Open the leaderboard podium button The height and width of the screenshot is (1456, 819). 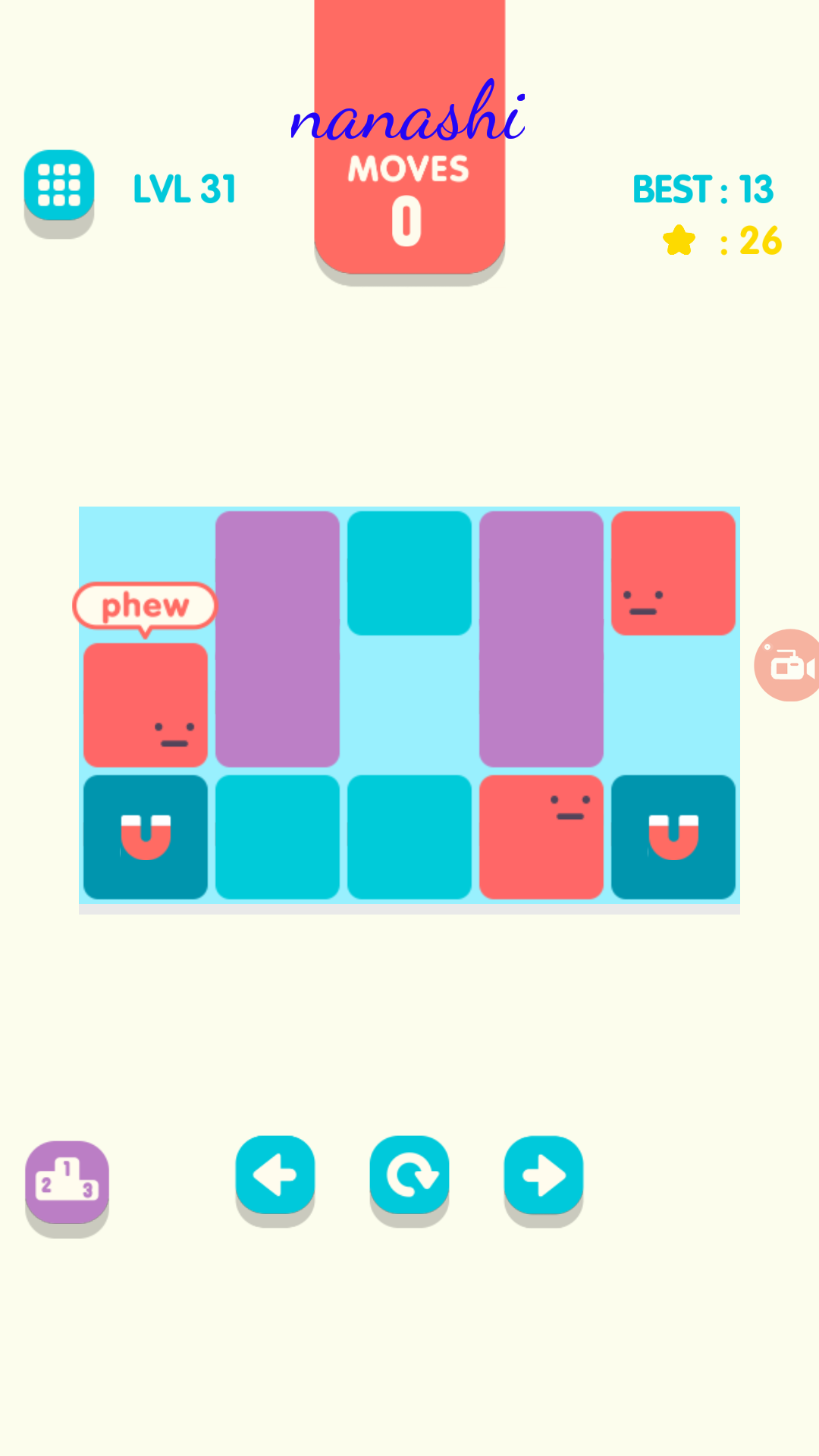[67, 1181]
